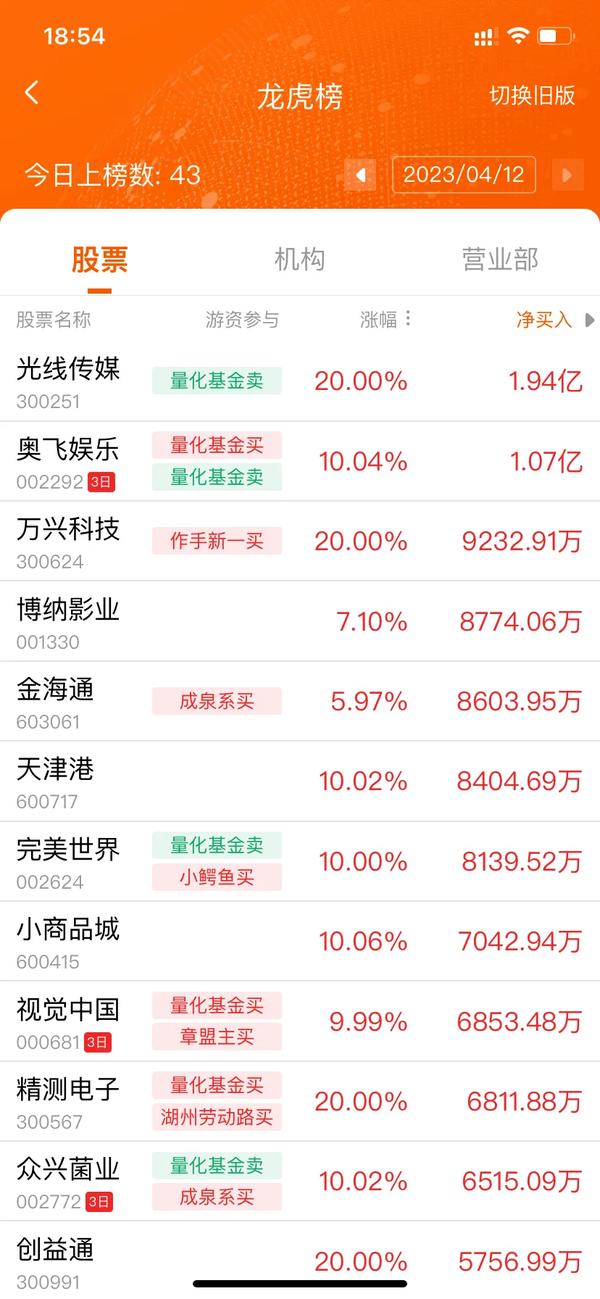Open the 2023/04/12 date picker
Screen dimensions: 600x1299
point(464,175)
